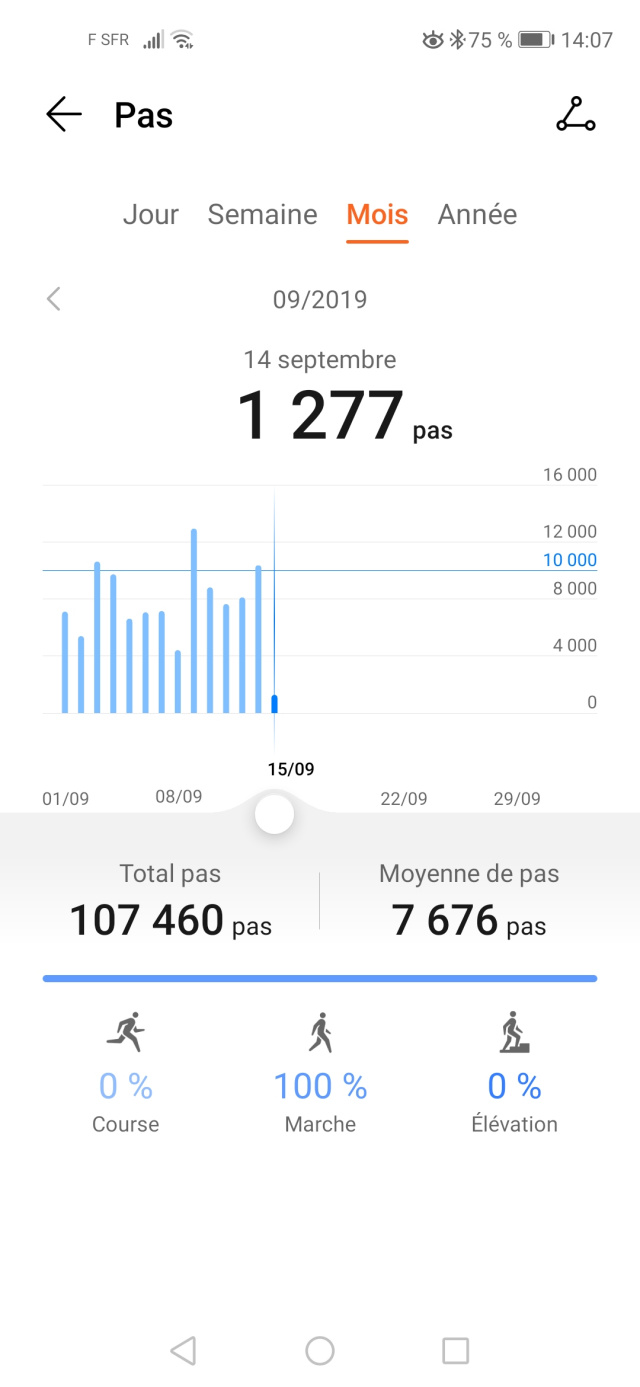Screen dimensions: 640x1387
Task: Show the previous month before 09/2019
Action: click(54, 298)
